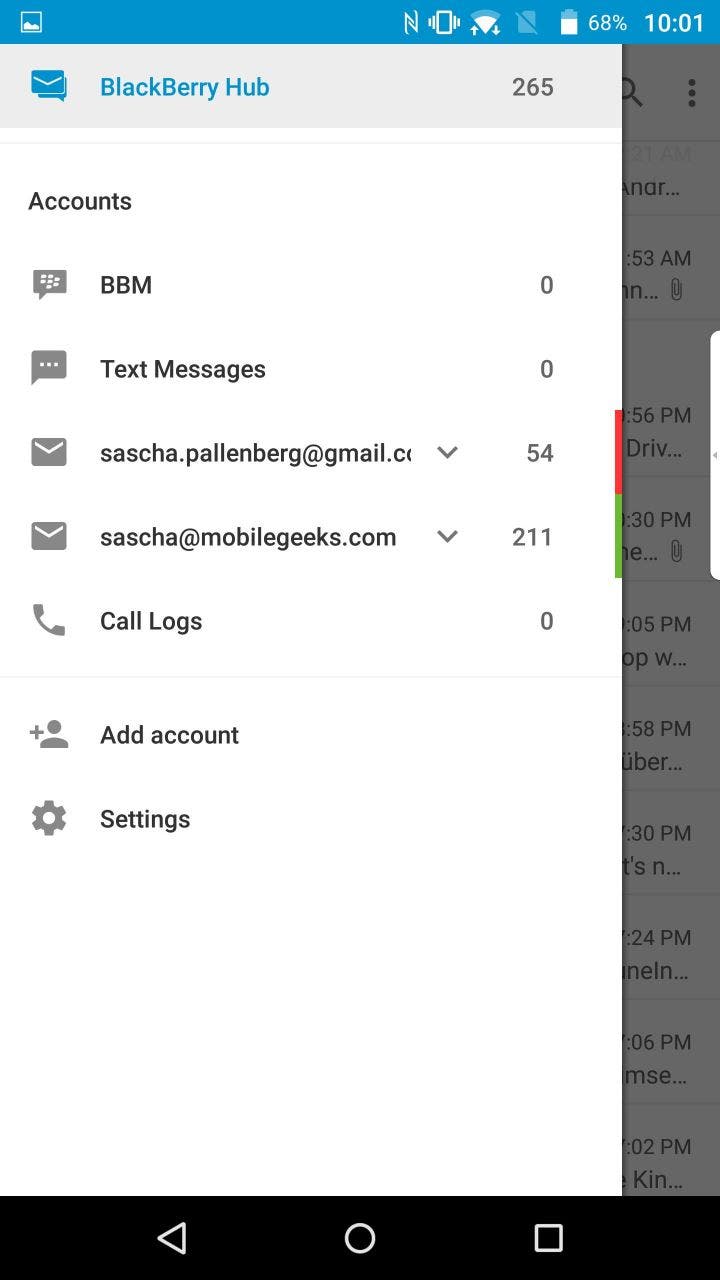Expand the Gmail account folders
The width and height of the screenshot is (720, 1280).
tap(447, 453)
